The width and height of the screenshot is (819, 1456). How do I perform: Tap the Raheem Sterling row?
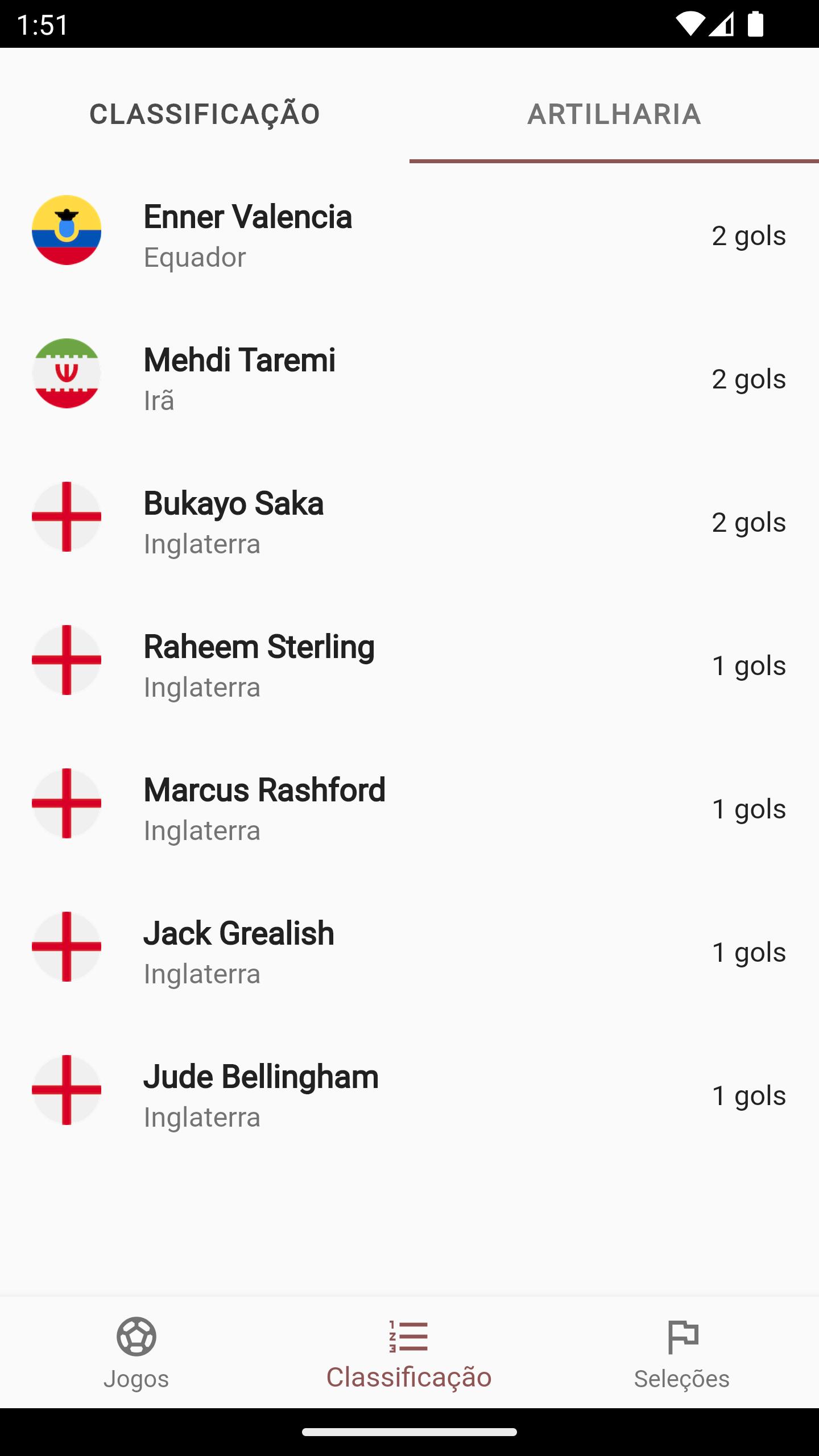(x=409, y=665)
